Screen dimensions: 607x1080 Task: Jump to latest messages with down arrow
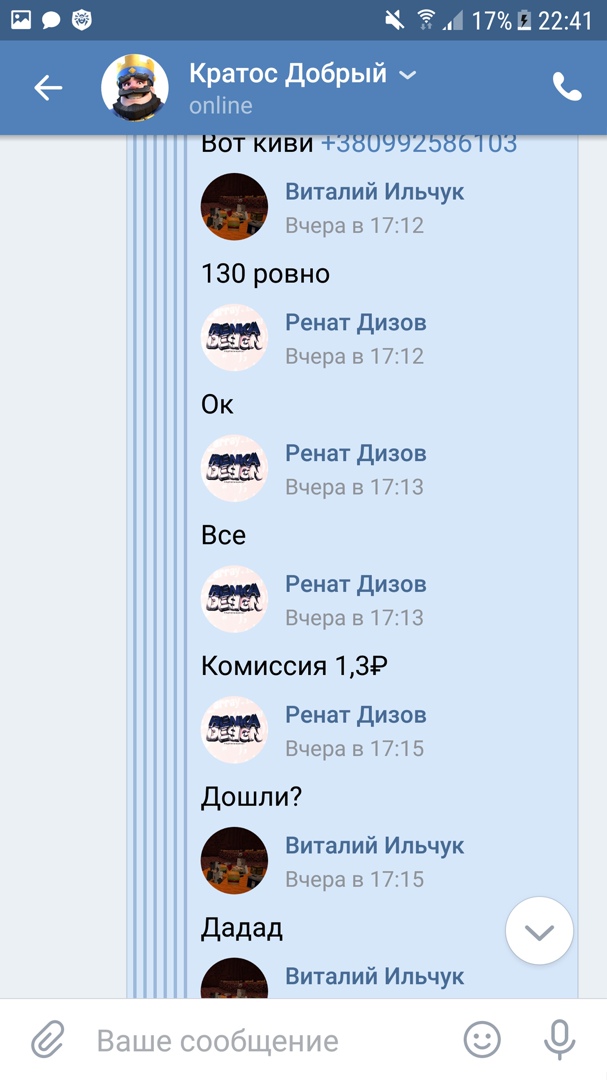point(539,931)
